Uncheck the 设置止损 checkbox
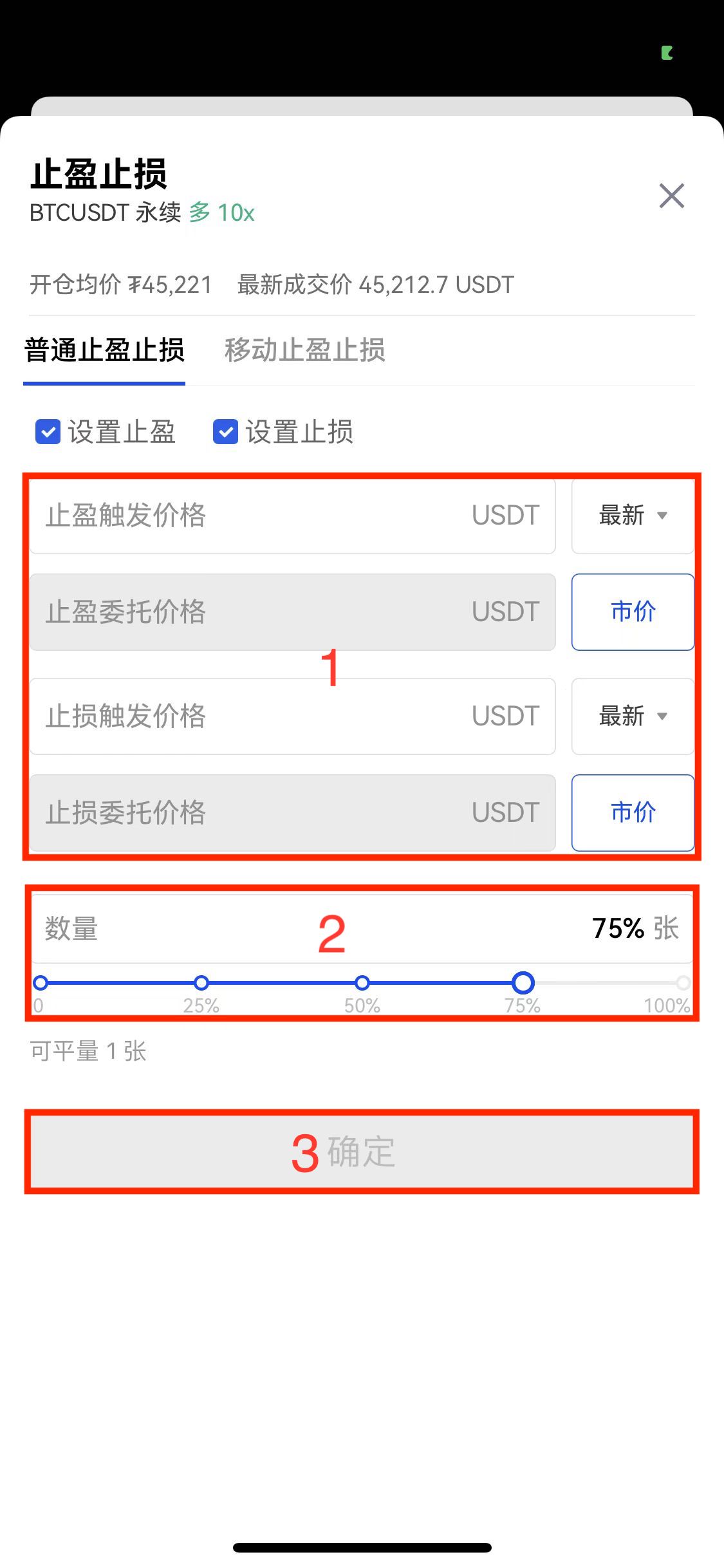724x1568 pixels. pos(225,432)
